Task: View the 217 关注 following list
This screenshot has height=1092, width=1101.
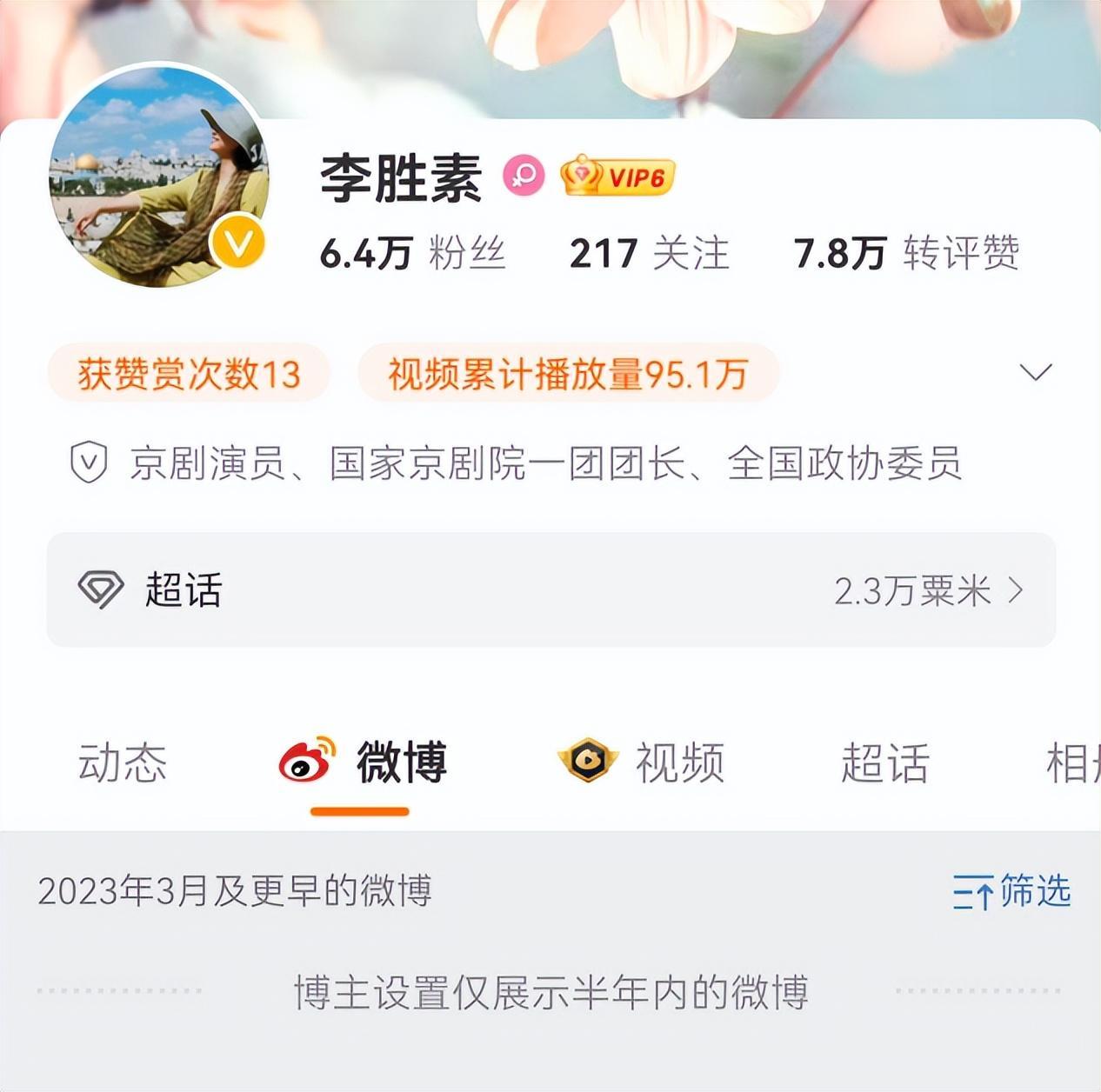Action: tap(649, 253)
